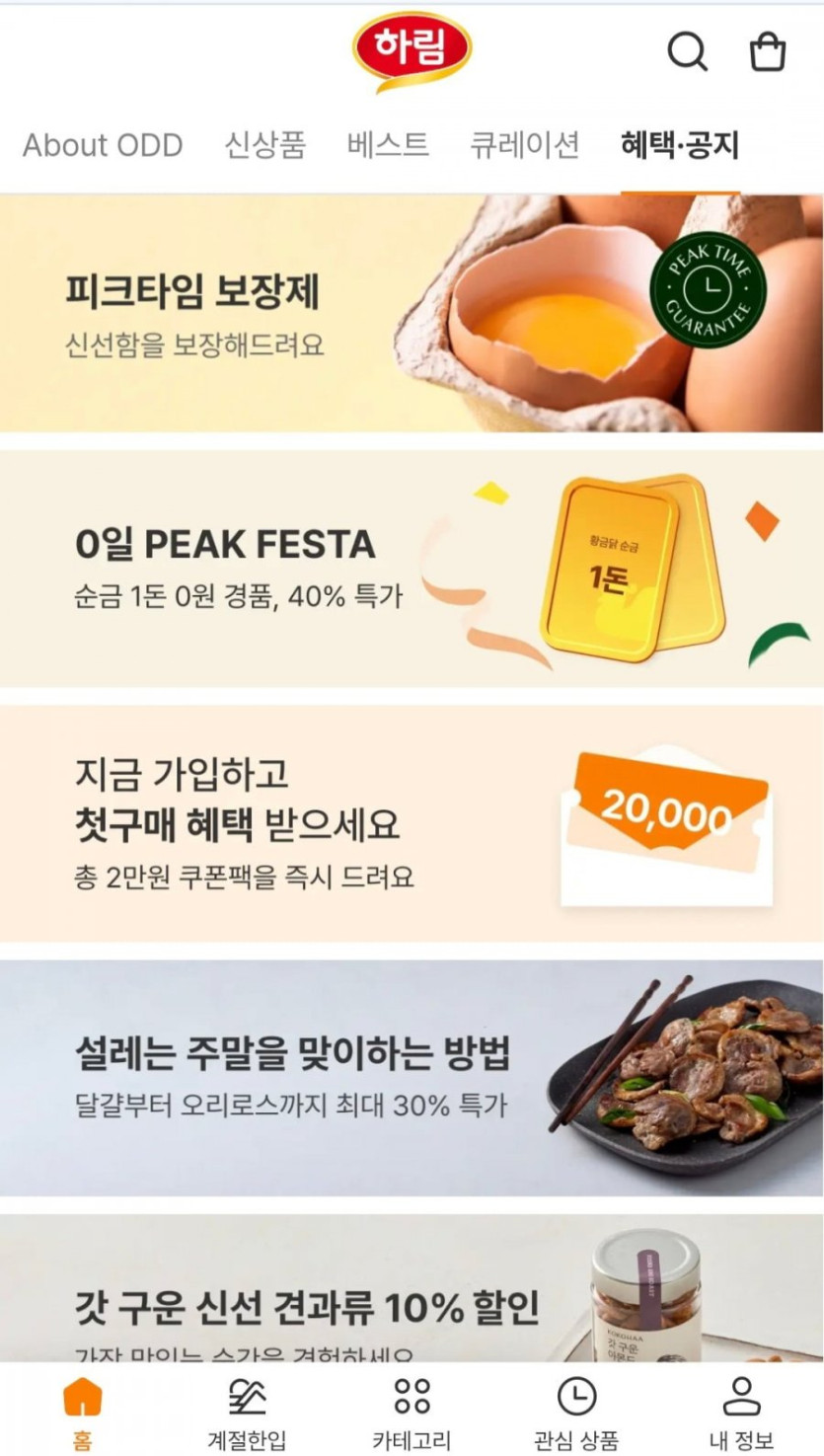This screenshot has width=824, height=1456.
Task: Open the 관심 상품 bottom tab
Action: click(576, 1413)
